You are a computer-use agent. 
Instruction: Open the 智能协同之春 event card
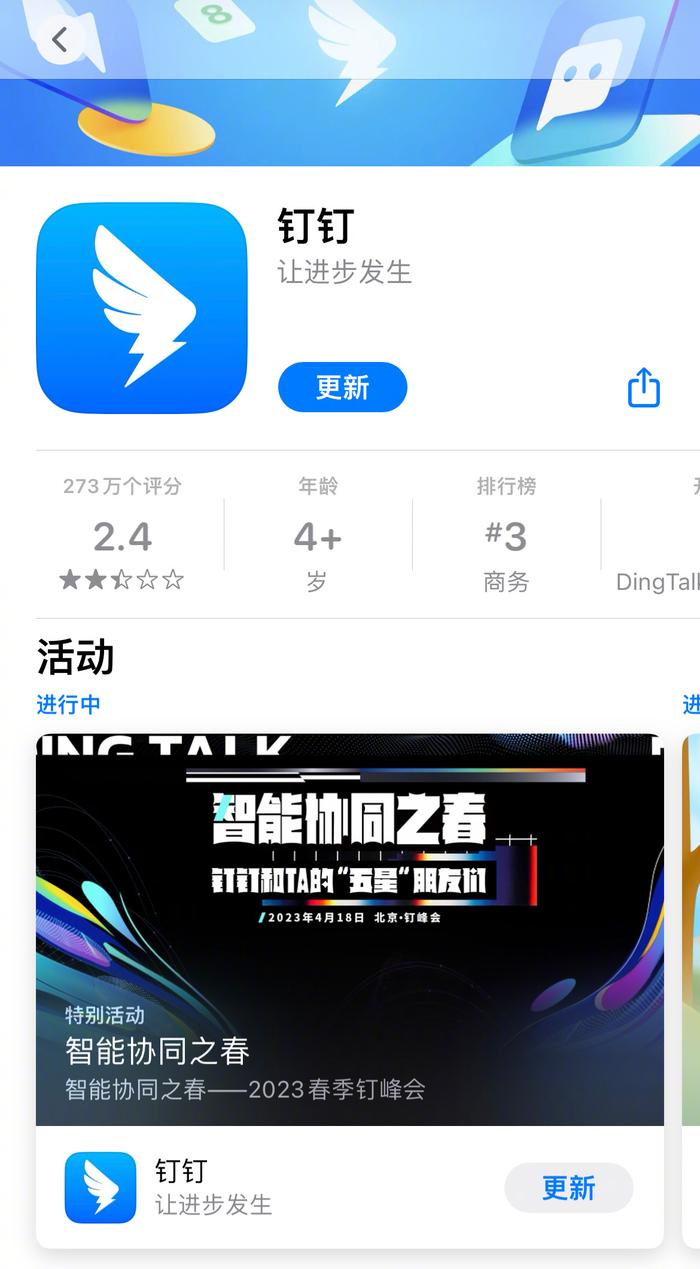tap(350, 929)
